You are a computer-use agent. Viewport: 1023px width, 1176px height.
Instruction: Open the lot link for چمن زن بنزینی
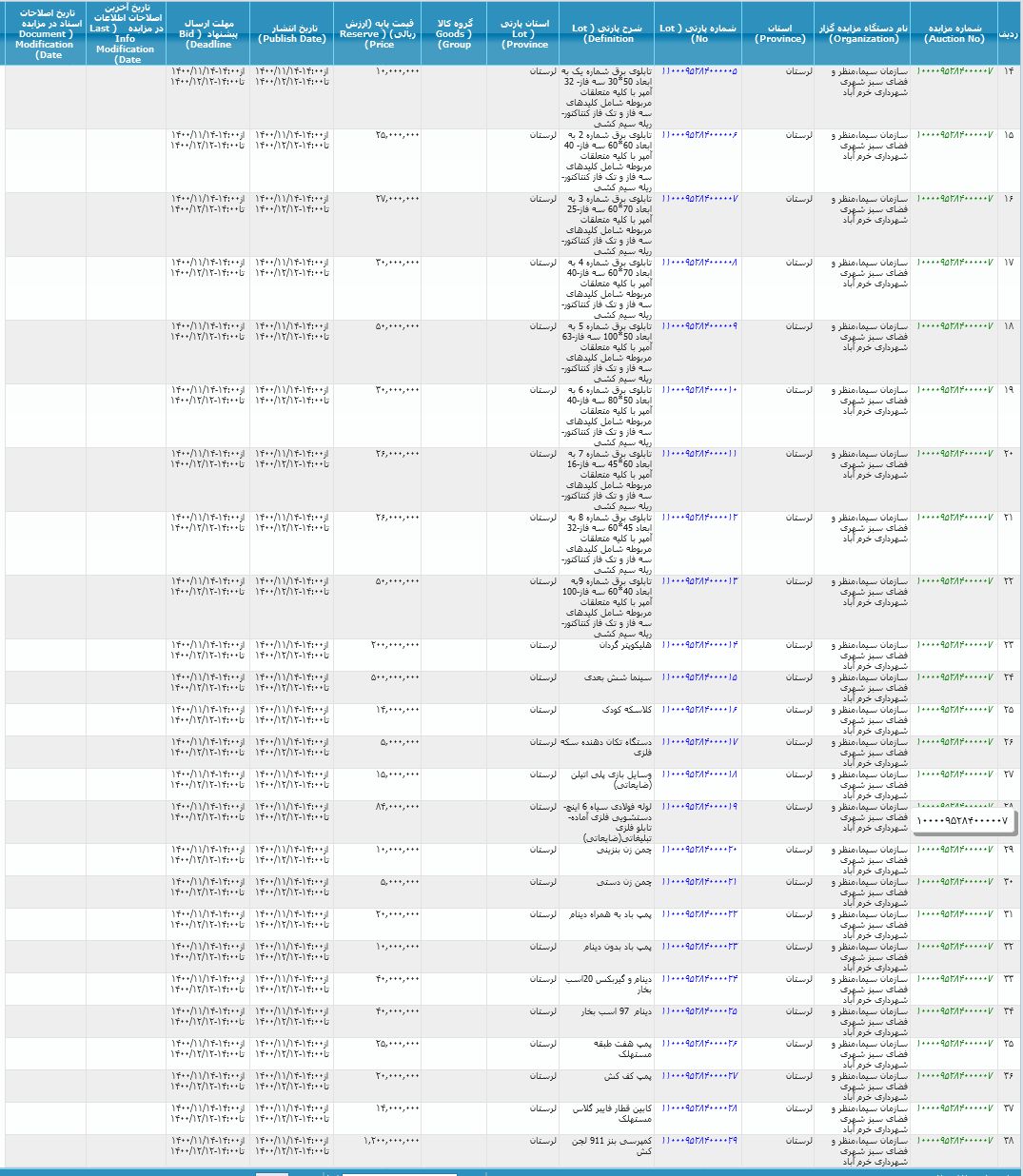tap(699, 850)
